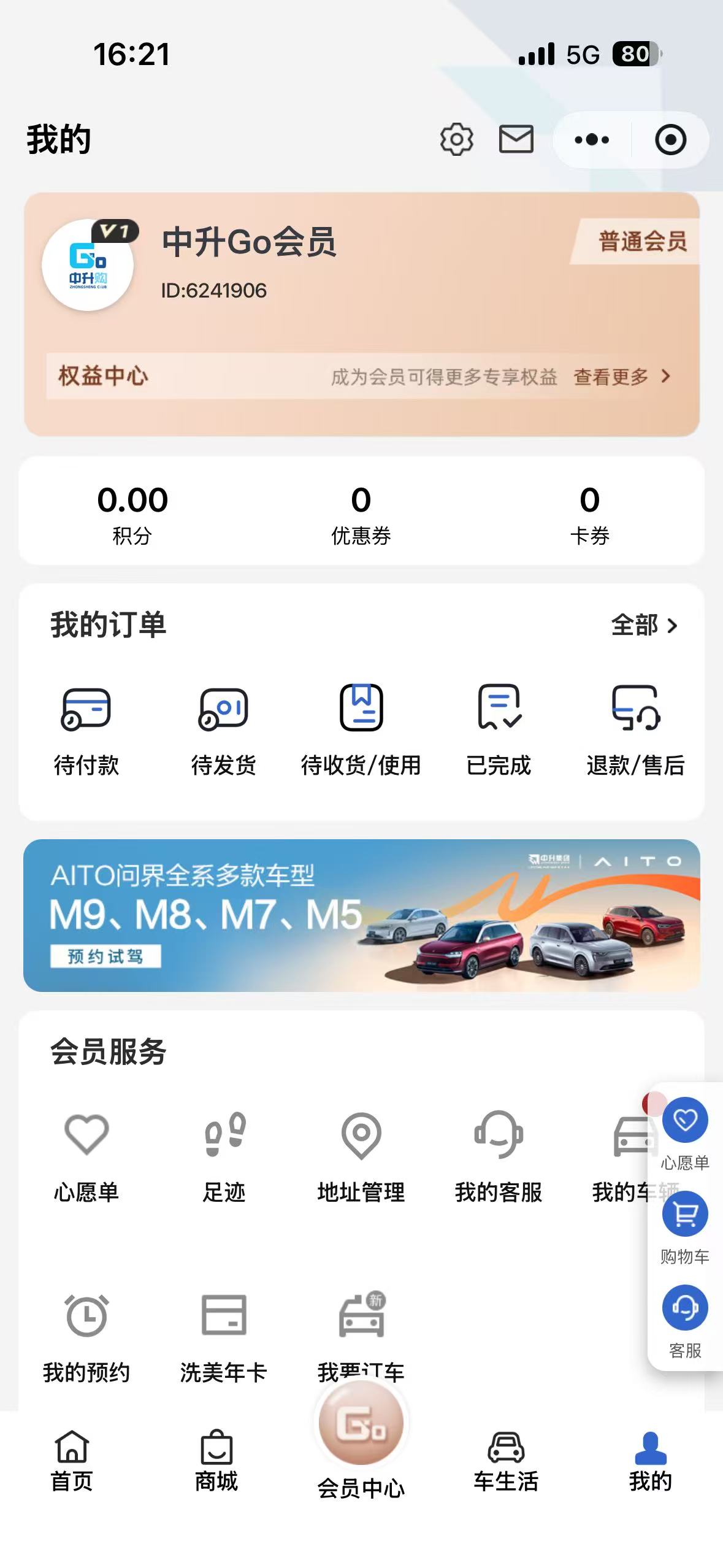Screen dimensions: 723x1568
Task: Open the mini program more menu
Action: click(591, 140)
